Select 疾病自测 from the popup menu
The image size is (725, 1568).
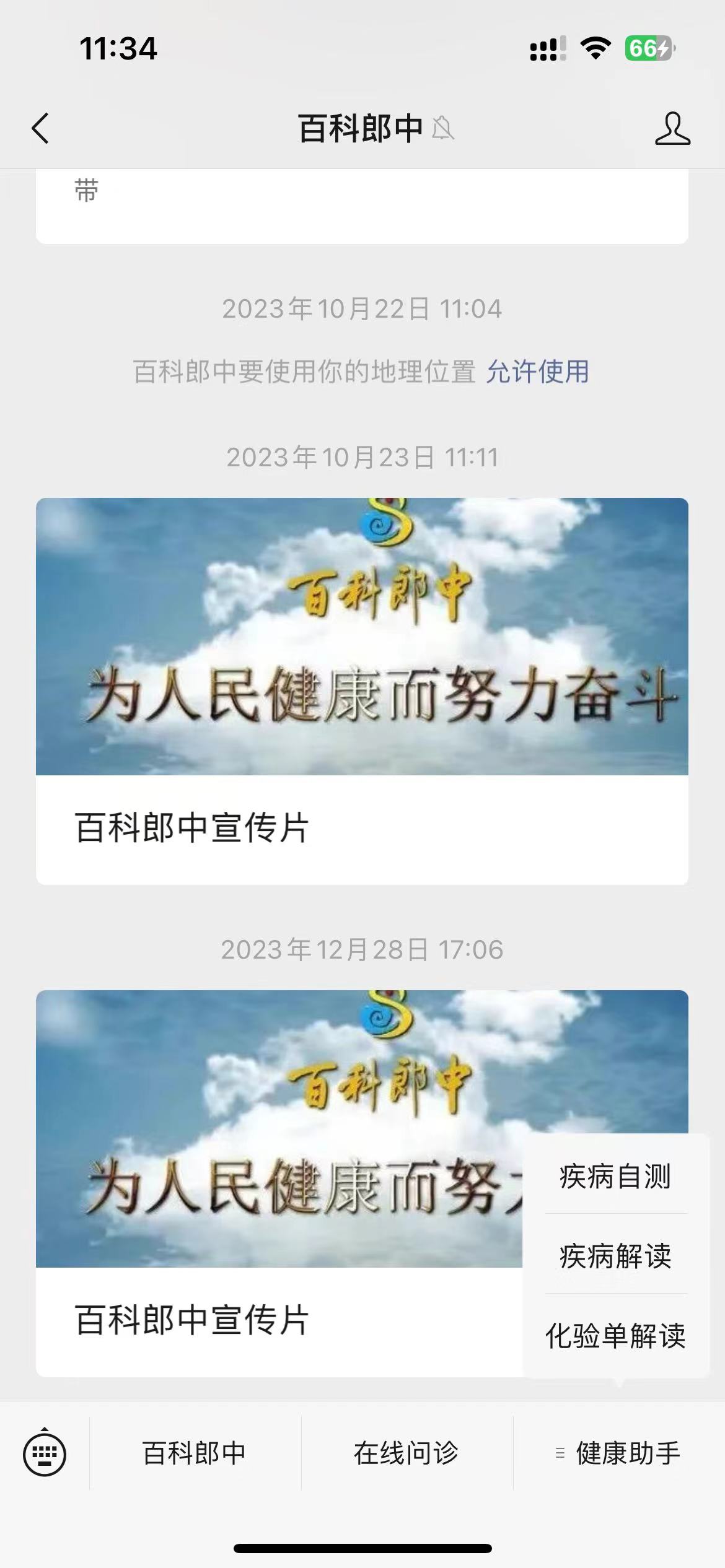coord(615,1177)
